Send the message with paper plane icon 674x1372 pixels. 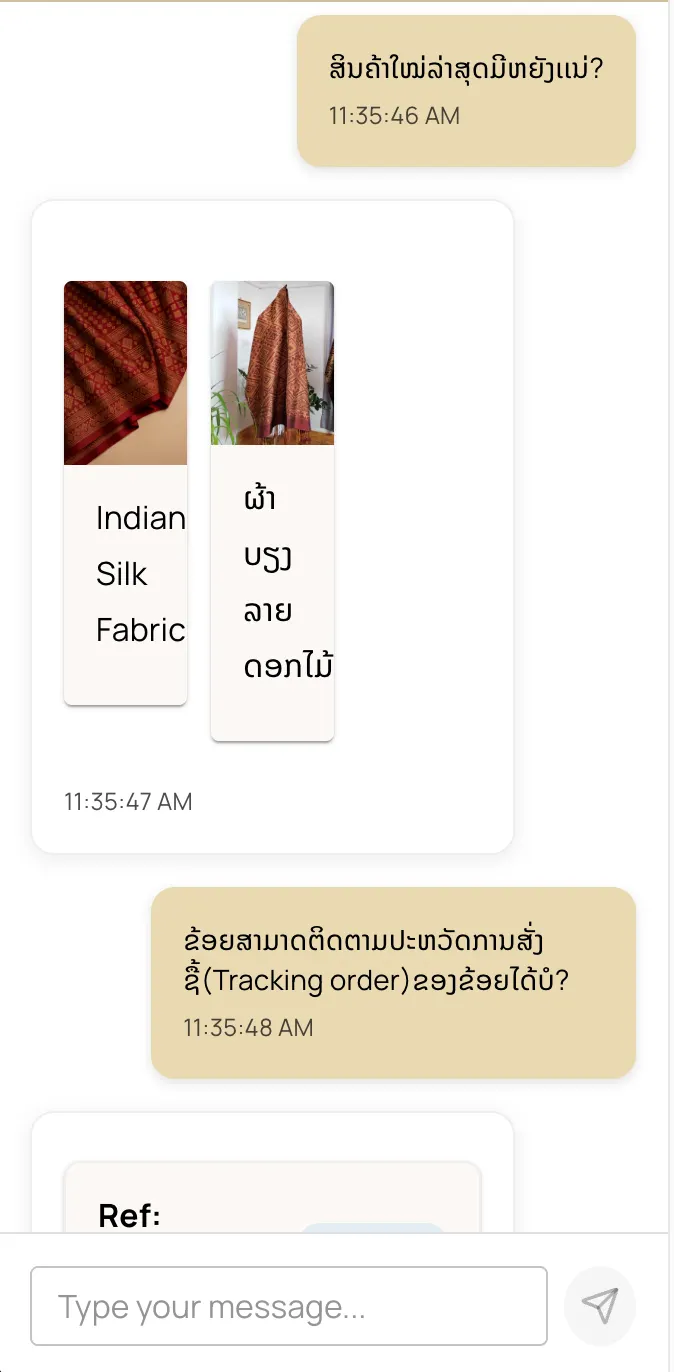600,1305
